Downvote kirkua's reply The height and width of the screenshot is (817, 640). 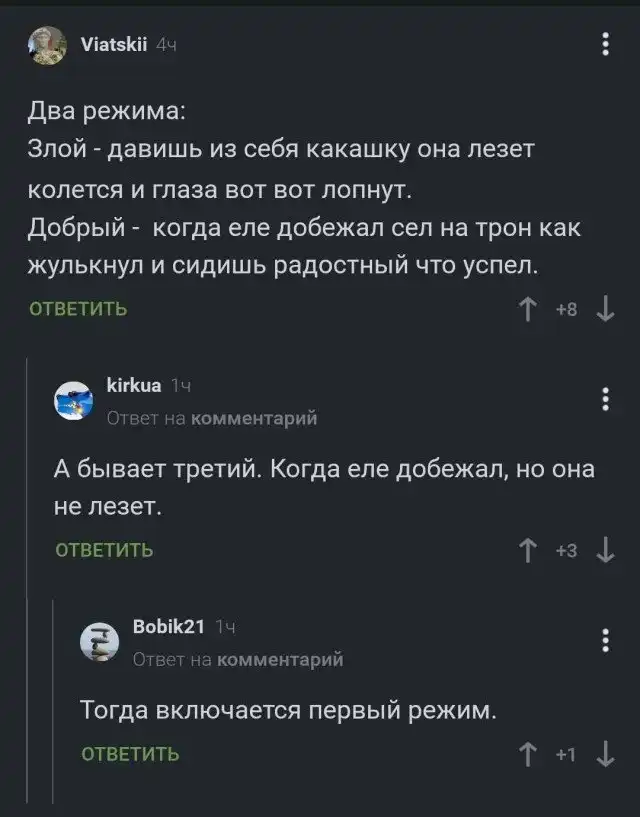coord(604,550)
